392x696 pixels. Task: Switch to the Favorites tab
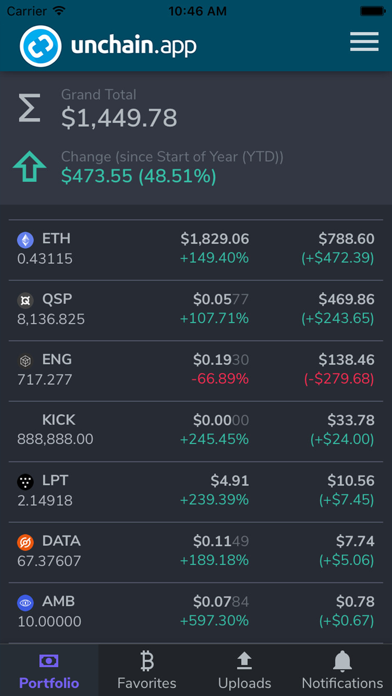pyautogui.click(x=147, y=670)
